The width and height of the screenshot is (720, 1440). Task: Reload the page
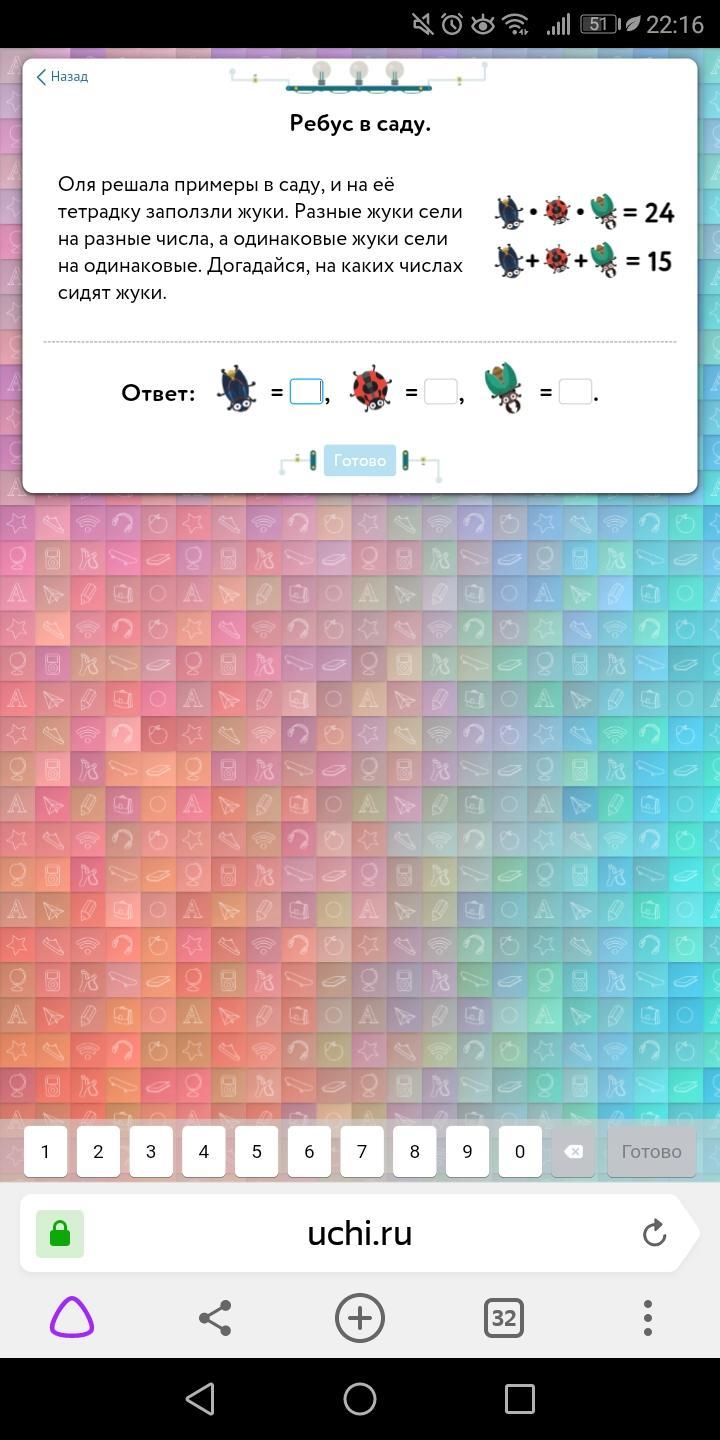click(x=654, y=1234)
